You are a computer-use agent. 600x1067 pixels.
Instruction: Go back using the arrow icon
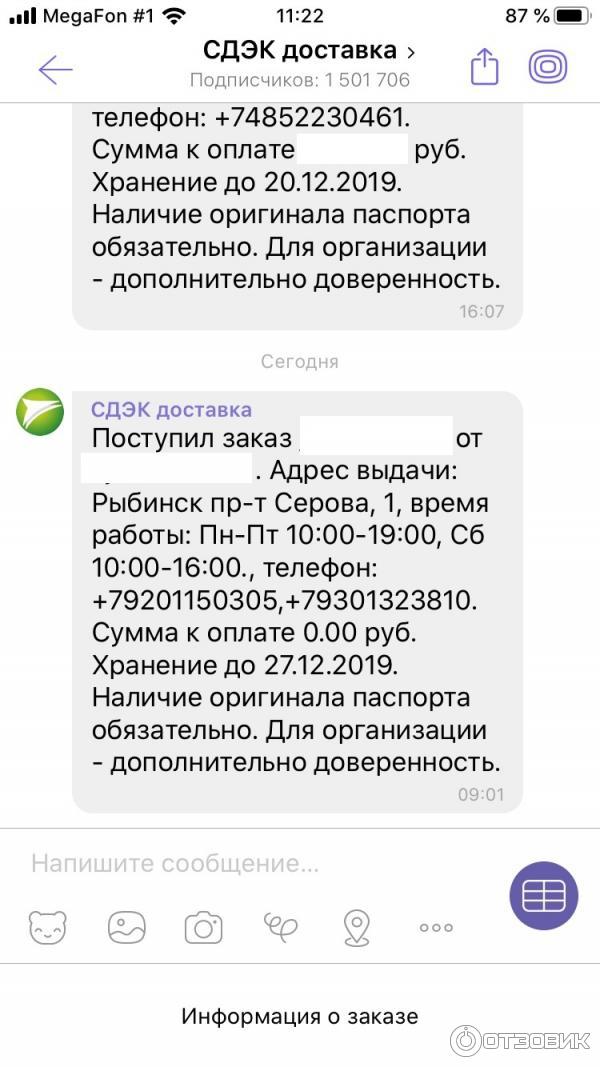click(x=55, y=68)
